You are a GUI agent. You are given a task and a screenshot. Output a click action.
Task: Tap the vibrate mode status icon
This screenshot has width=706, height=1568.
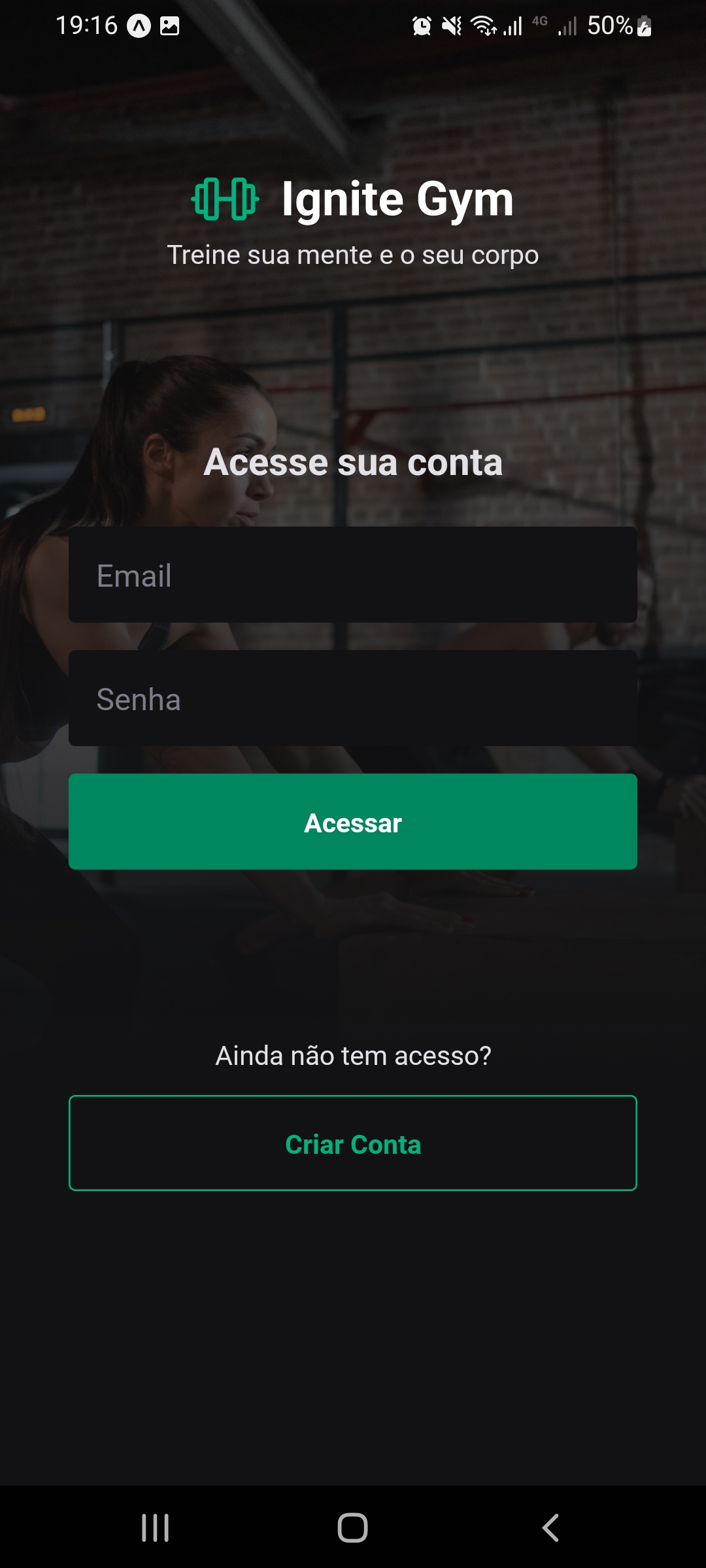pos(452,26)
